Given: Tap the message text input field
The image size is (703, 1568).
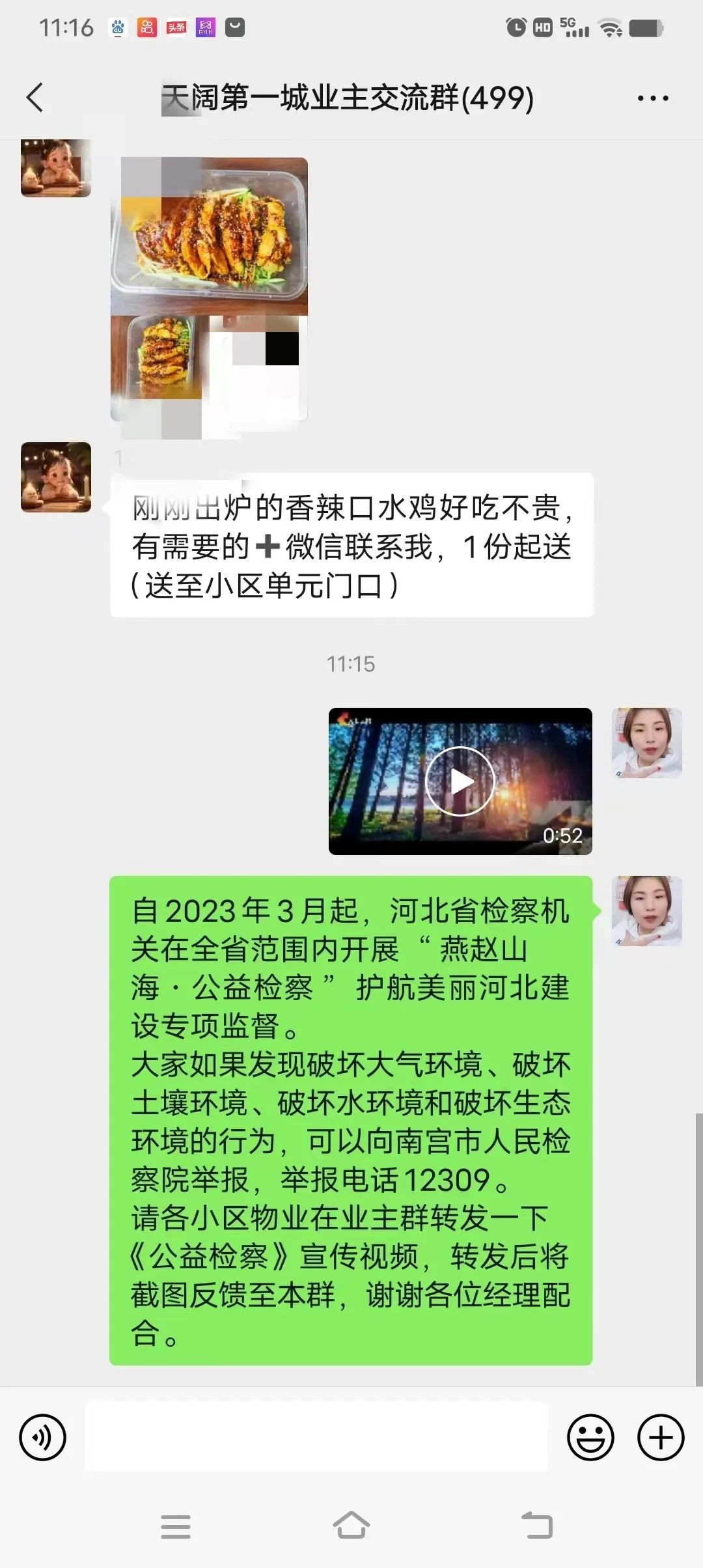Looking at the screenshot, I should tap(316, 1437).
